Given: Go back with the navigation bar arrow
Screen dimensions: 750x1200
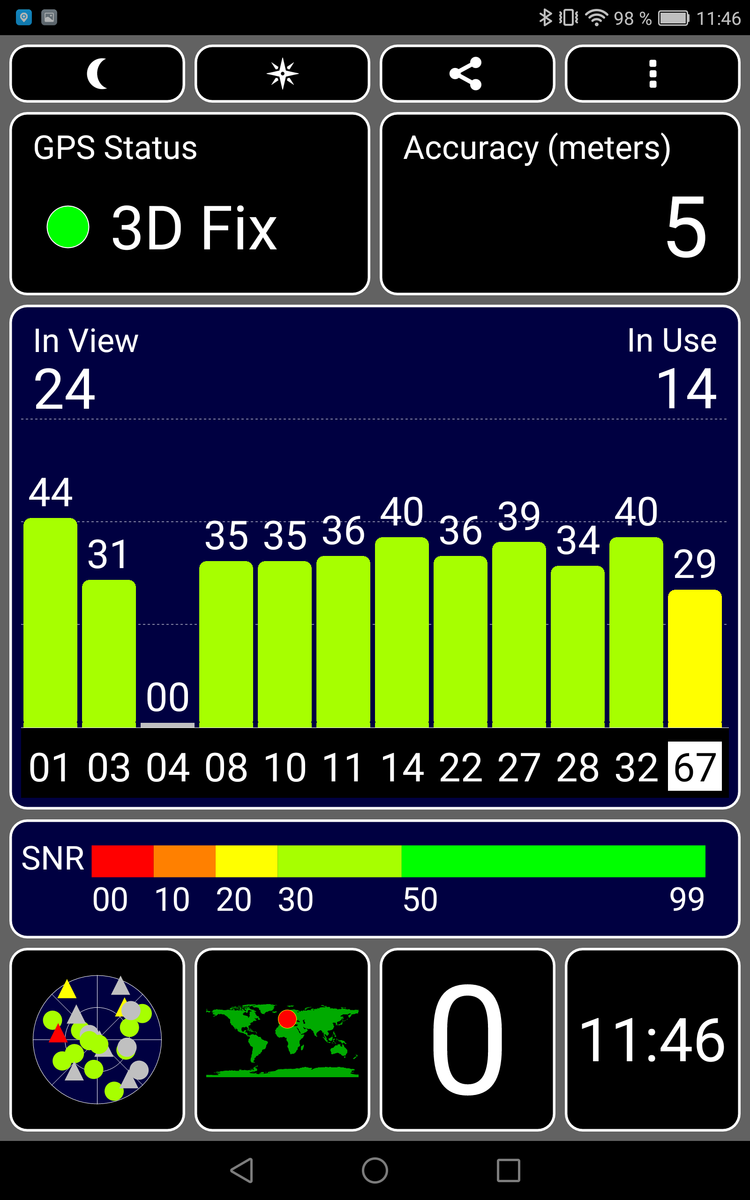Looking at the screenshot, I should click(241, 1170).
